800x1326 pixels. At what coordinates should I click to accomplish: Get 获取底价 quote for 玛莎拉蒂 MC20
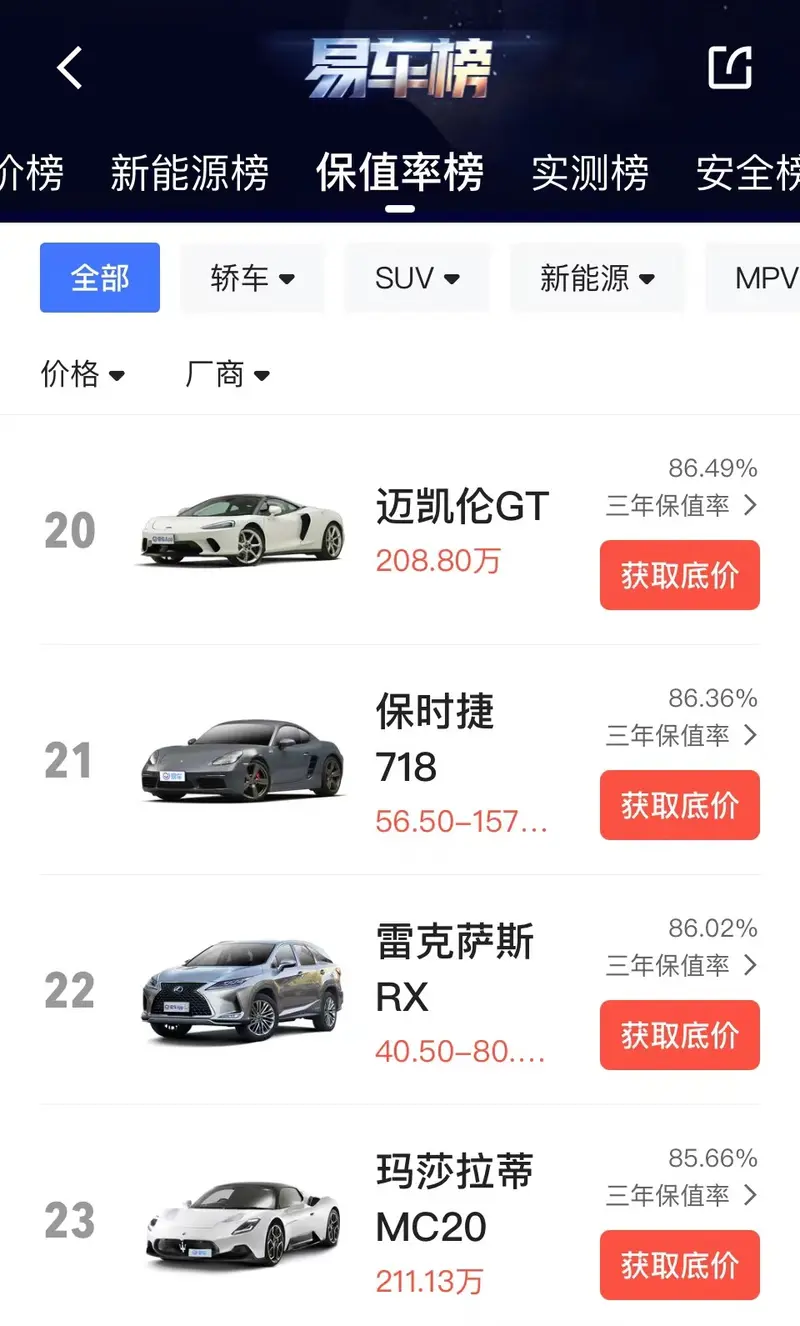(x=680, y=1265)
